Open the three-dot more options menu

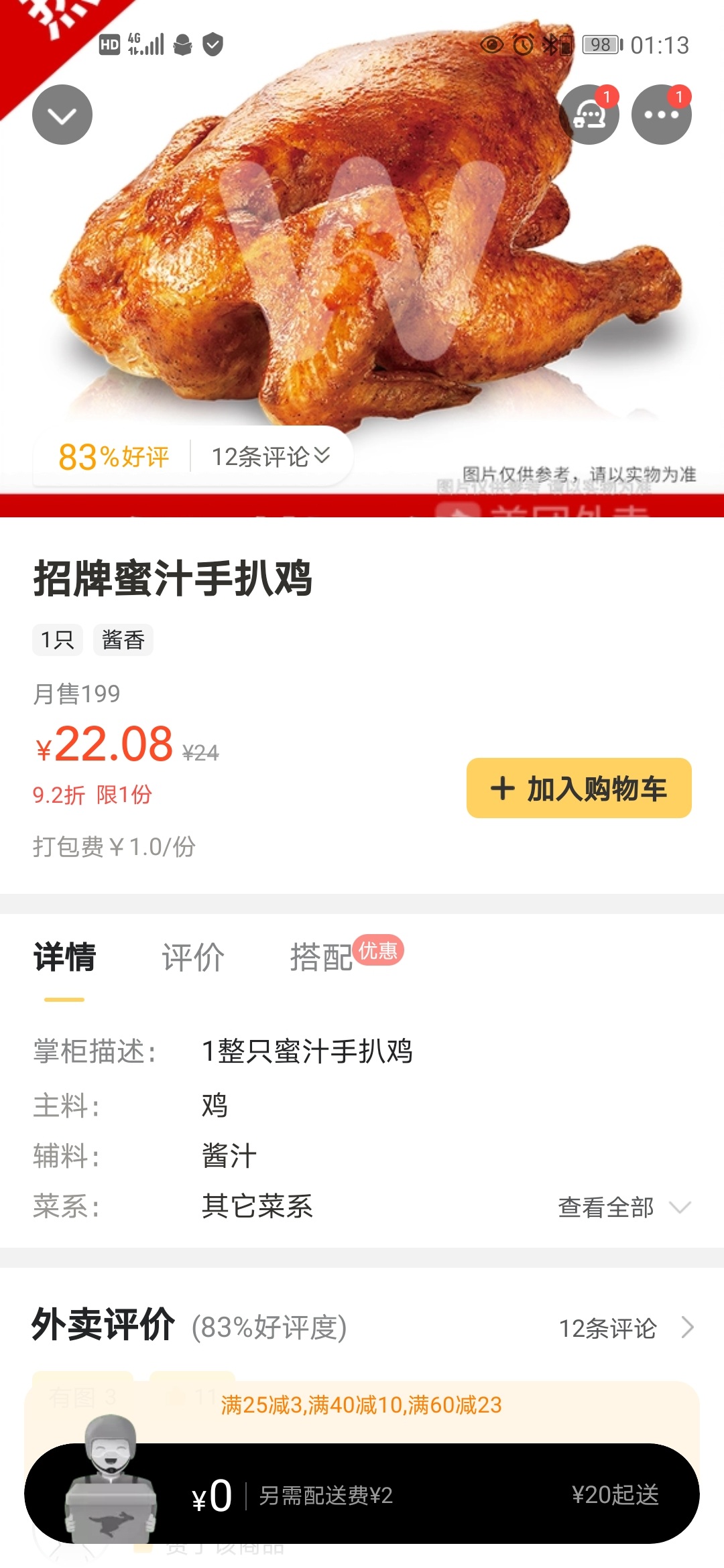click(x=661, y=115)
